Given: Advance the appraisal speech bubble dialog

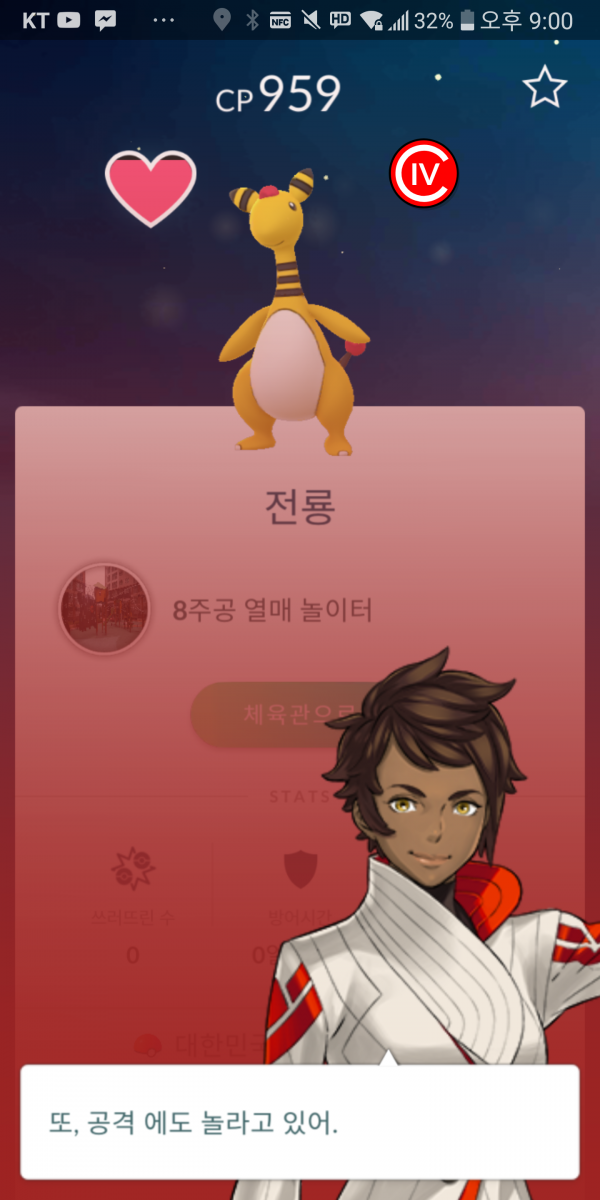Looking at the screenshot, I should click(x=299, y=1121).
